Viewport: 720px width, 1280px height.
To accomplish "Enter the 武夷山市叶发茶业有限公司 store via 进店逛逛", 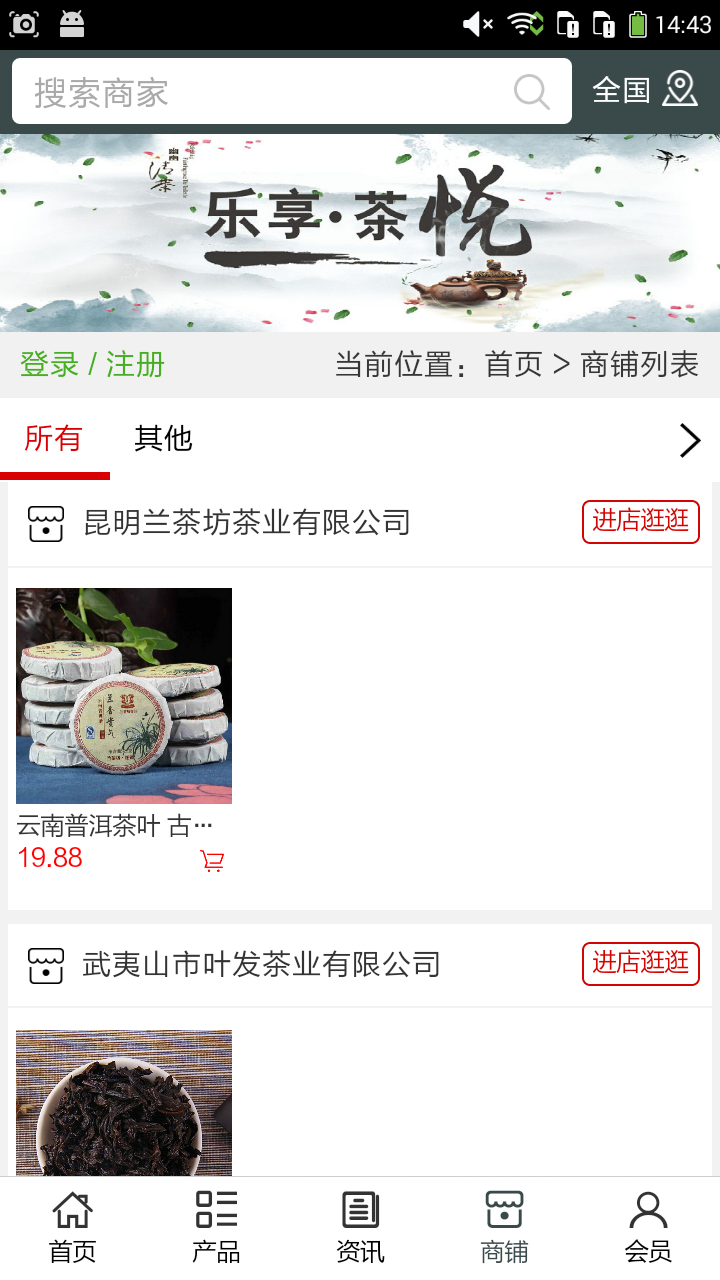I will tap(640, 963).
